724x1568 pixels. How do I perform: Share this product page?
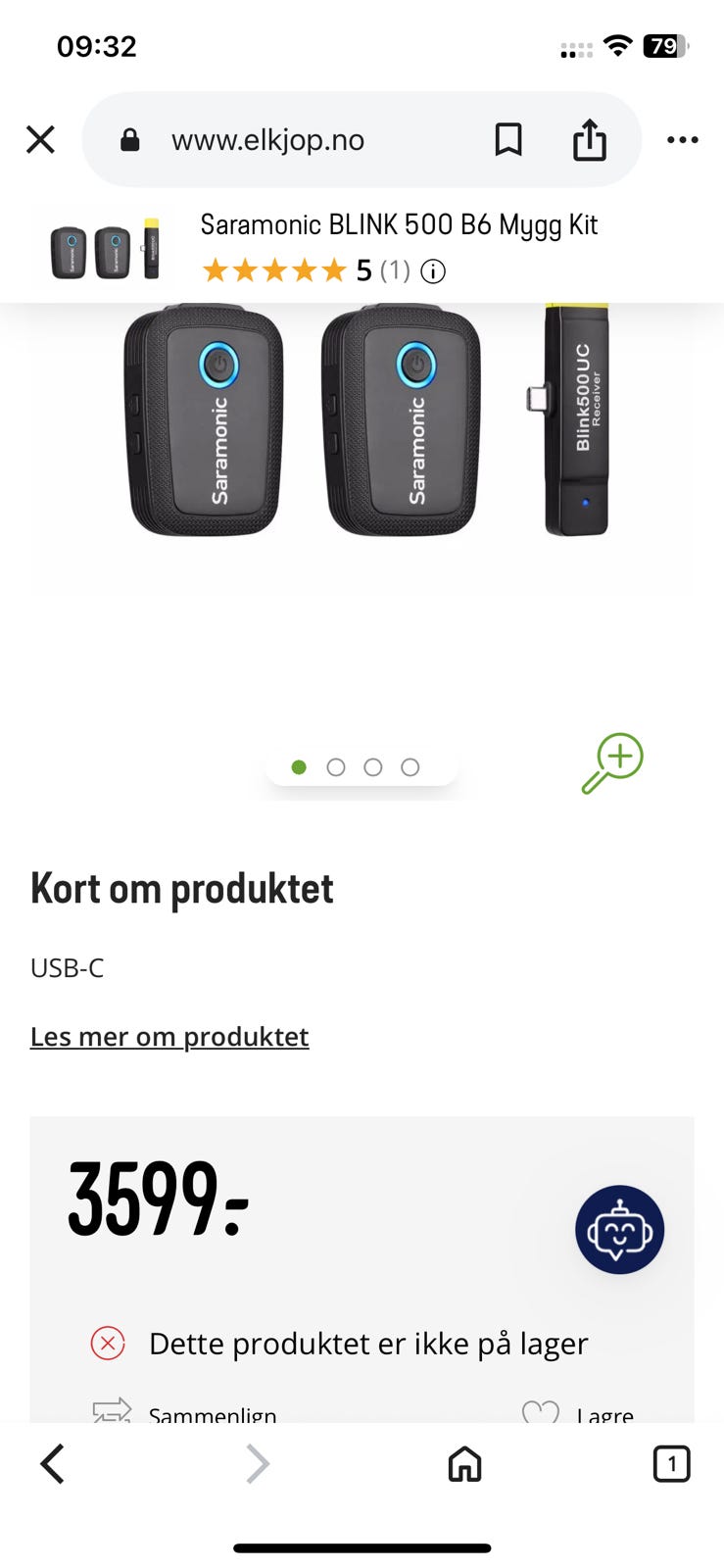589,140
